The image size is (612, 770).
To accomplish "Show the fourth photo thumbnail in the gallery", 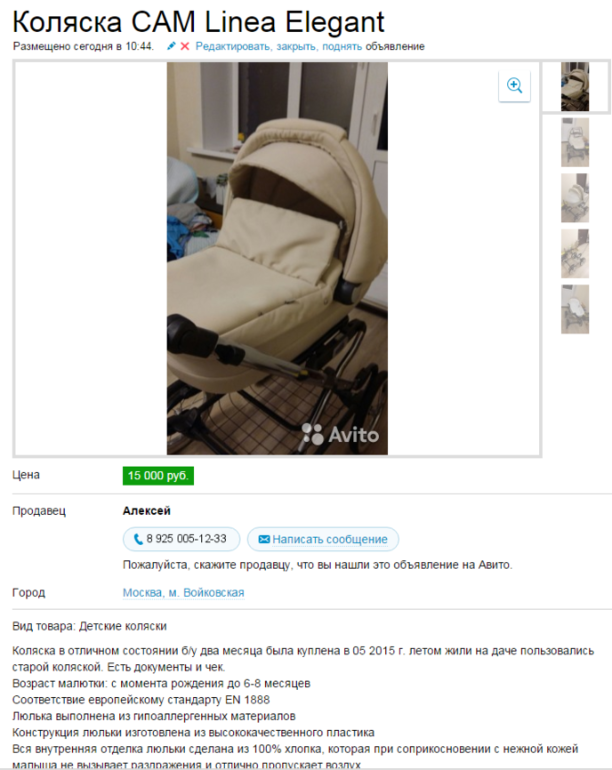I will click(575, 253).
